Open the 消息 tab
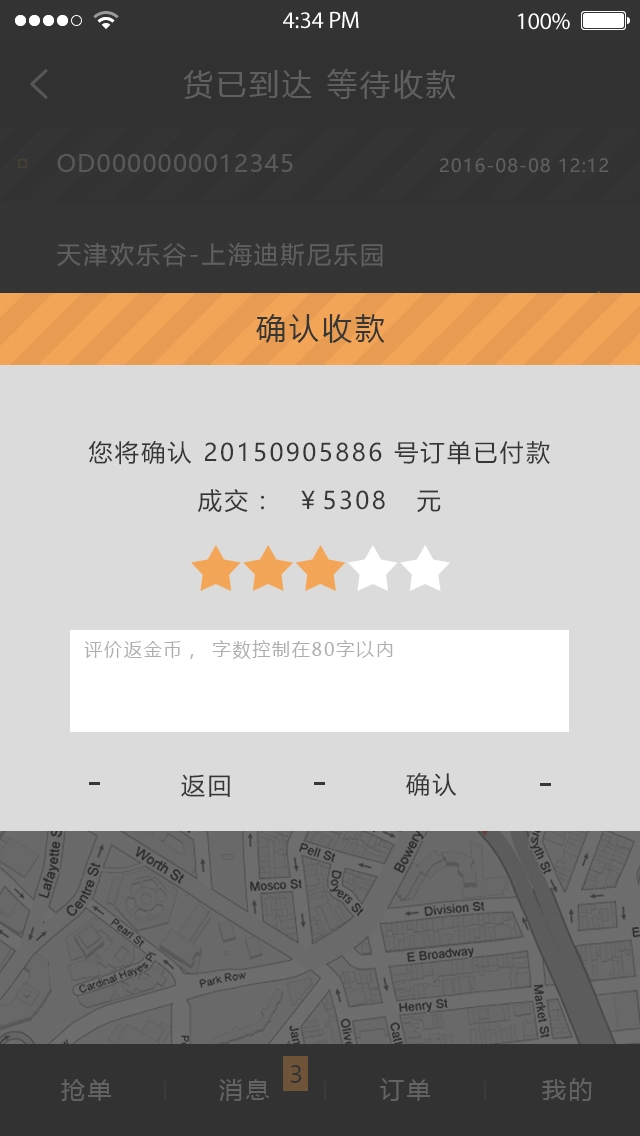This screenshot has height=1136, width=640. tap(245, 1090)
